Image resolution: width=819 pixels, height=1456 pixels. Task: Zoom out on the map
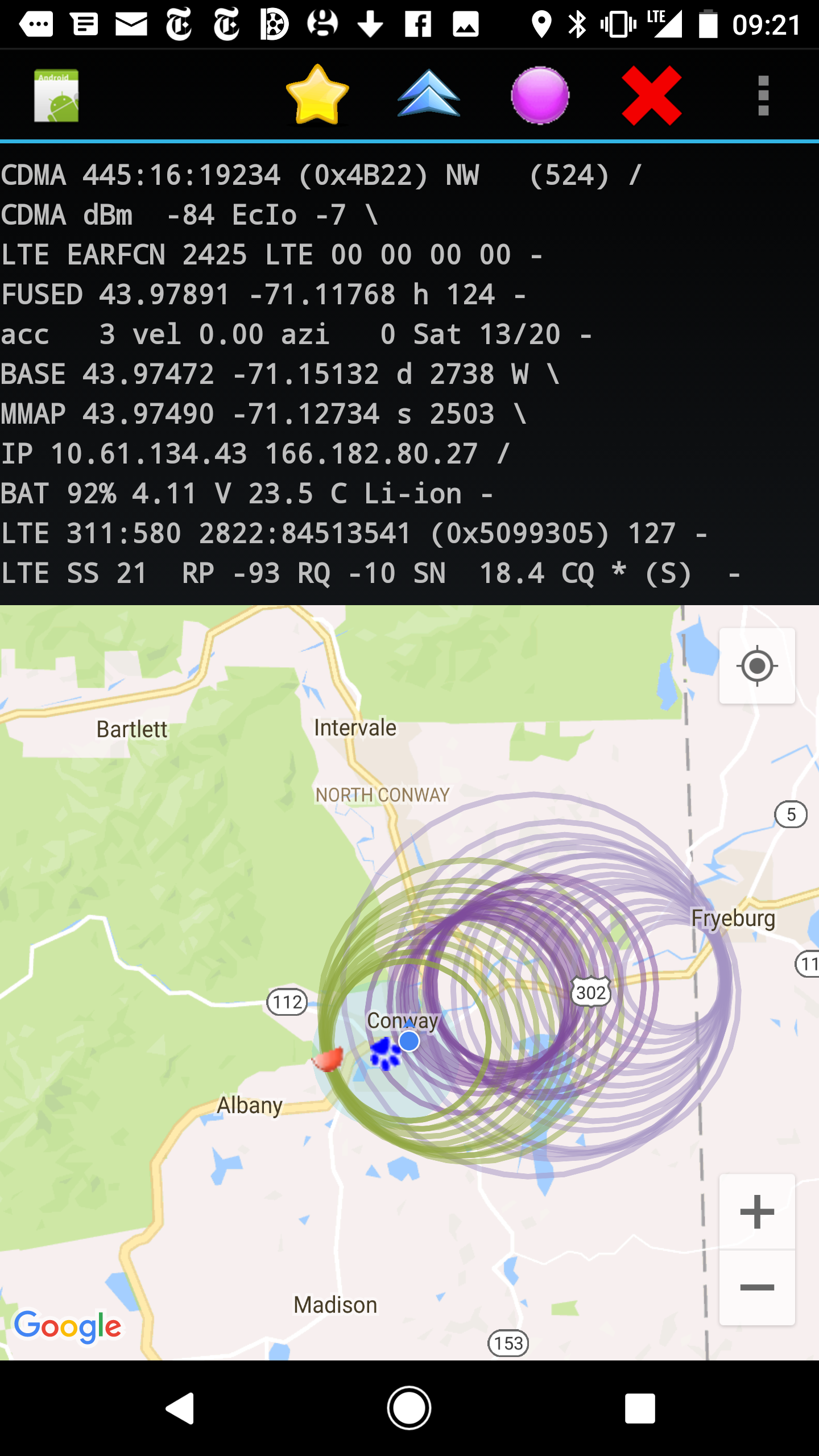tap(757, 1288)
